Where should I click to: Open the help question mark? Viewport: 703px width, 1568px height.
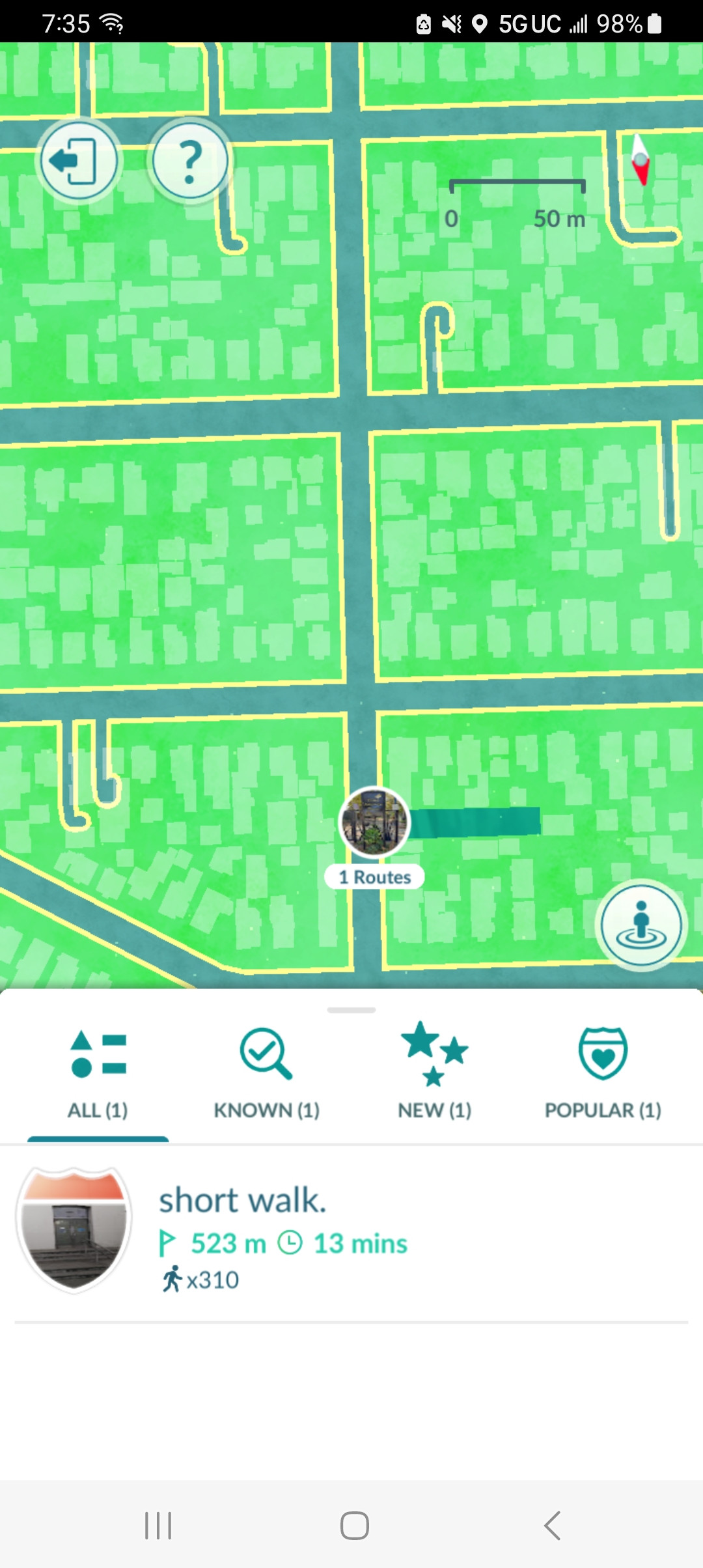coord(189,161)
